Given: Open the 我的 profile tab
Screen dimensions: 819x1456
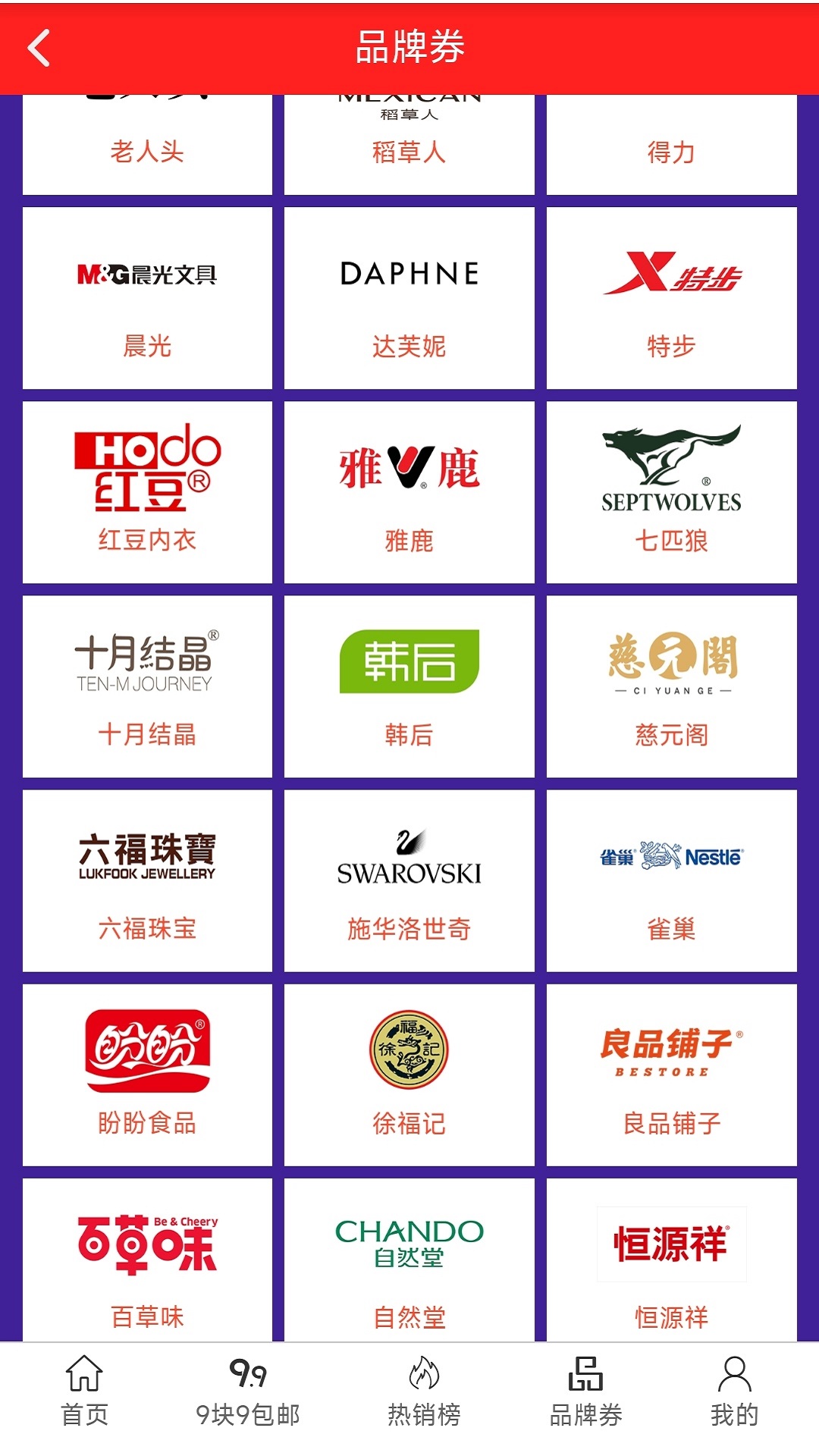Looking at the screenshot, I should (x=734, y=1392).
